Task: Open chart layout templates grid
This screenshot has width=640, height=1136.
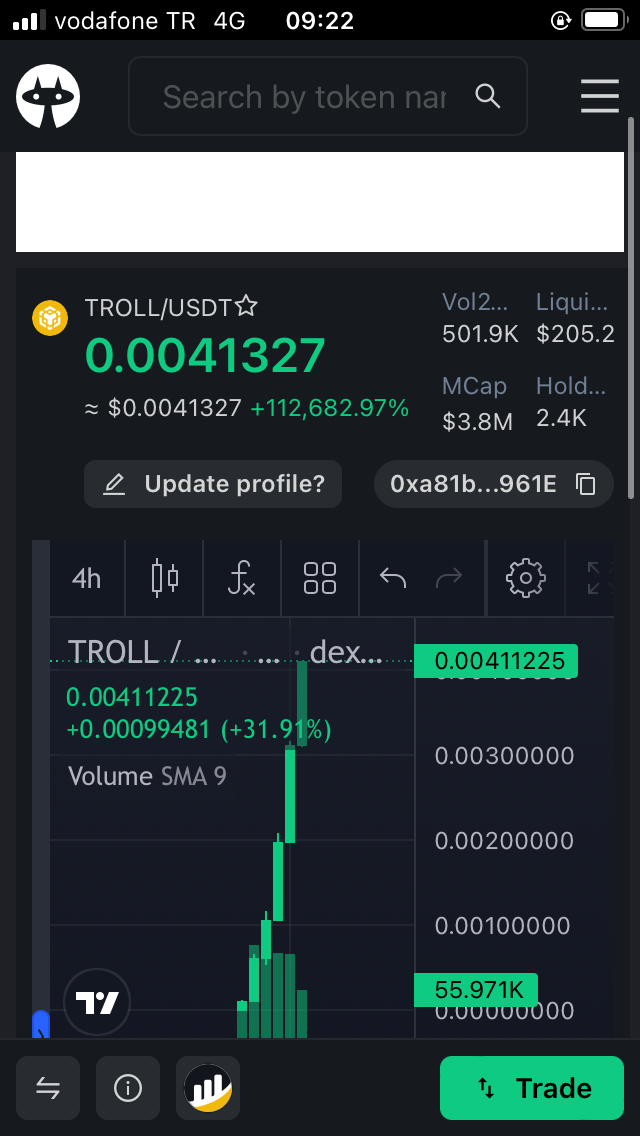Action: point(320,578)
